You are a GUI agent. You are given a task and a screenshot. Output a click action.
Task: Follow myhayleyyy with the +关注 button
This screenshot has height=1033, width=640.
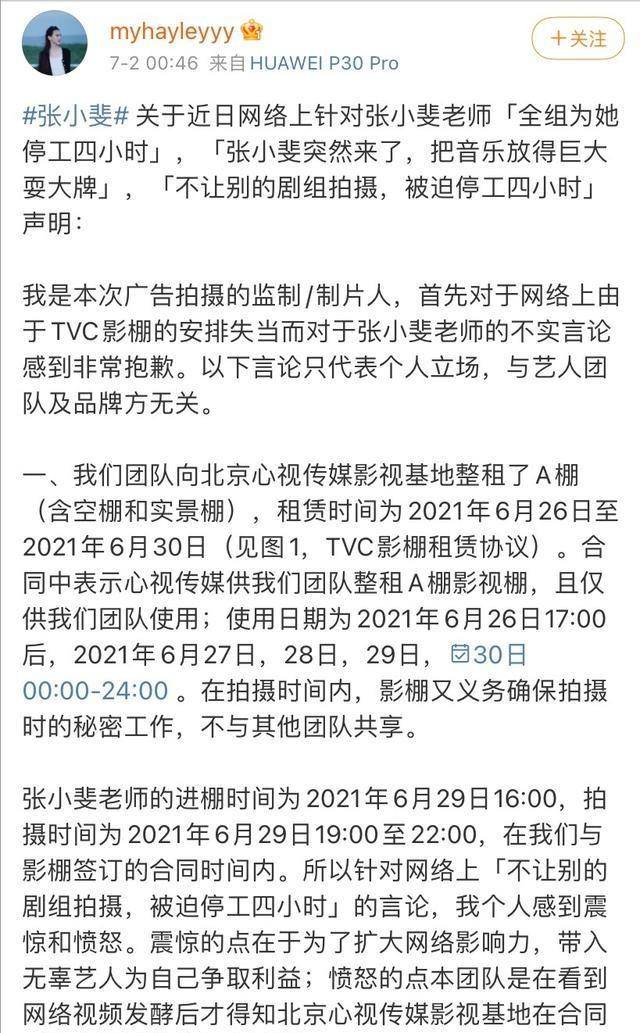[577, 39]
